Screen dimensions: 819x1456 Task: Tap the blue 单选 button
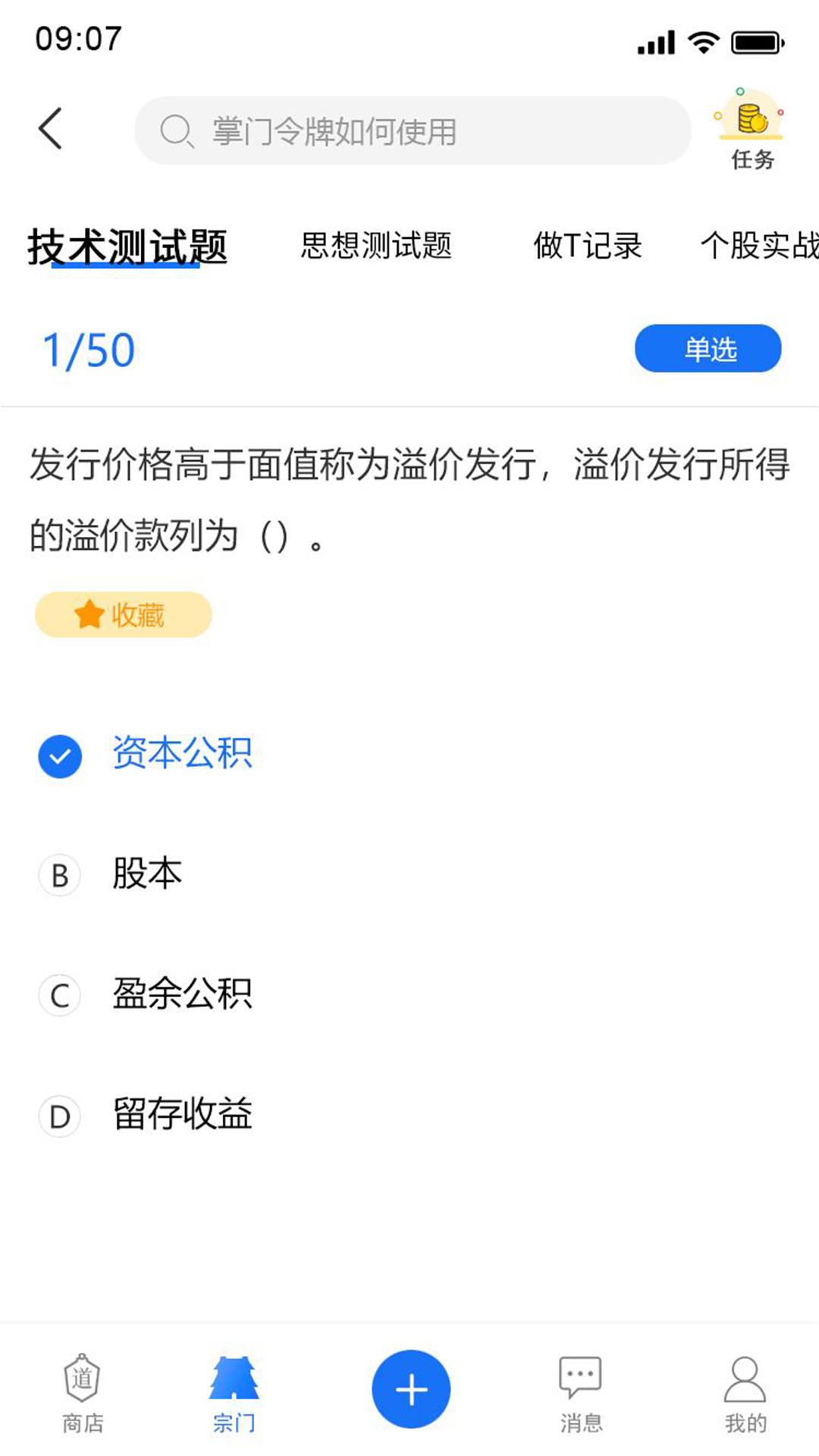(x=708, y=347)
